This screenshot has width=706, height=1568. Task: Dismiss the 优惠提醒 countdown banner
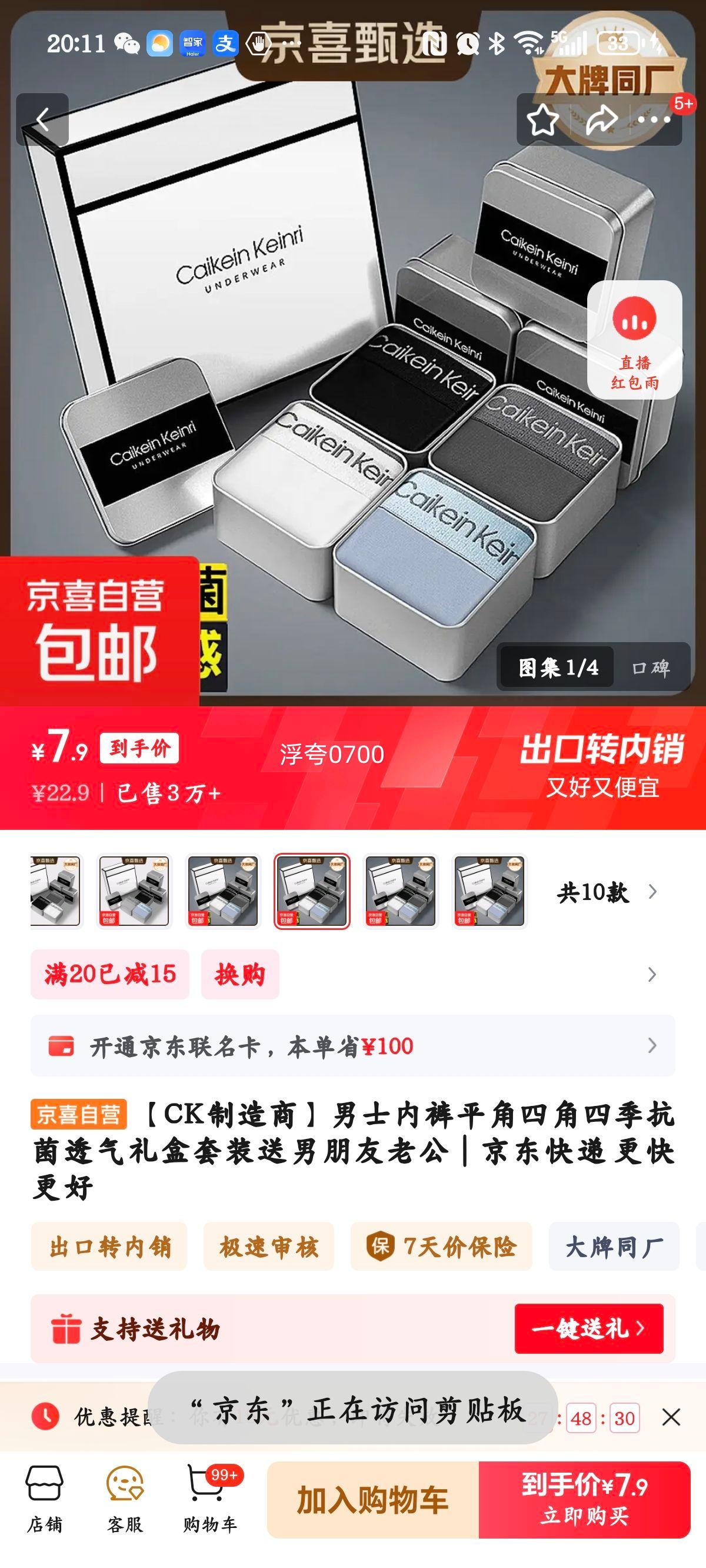(x=671, y=1418)
